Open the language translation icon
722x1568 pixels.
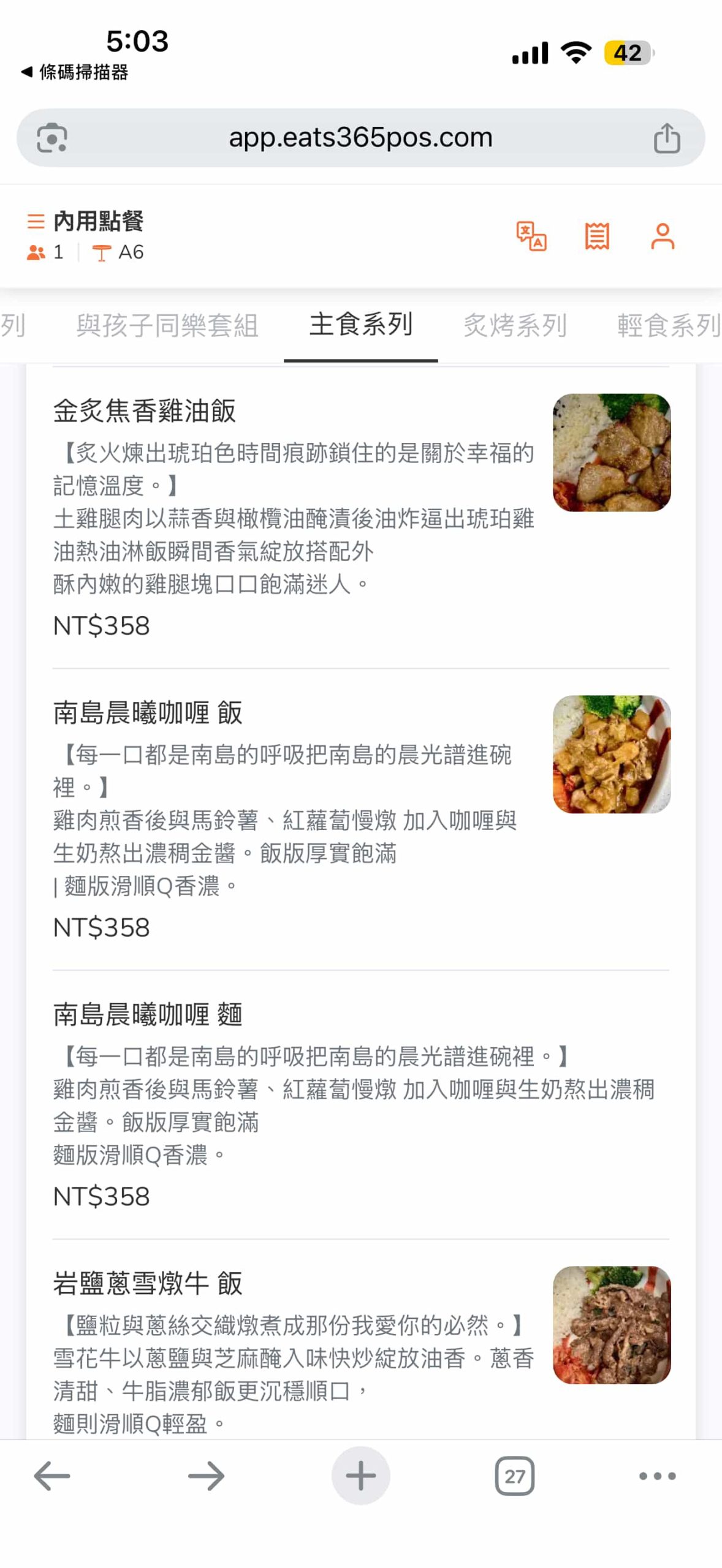[x=531, y=236]
